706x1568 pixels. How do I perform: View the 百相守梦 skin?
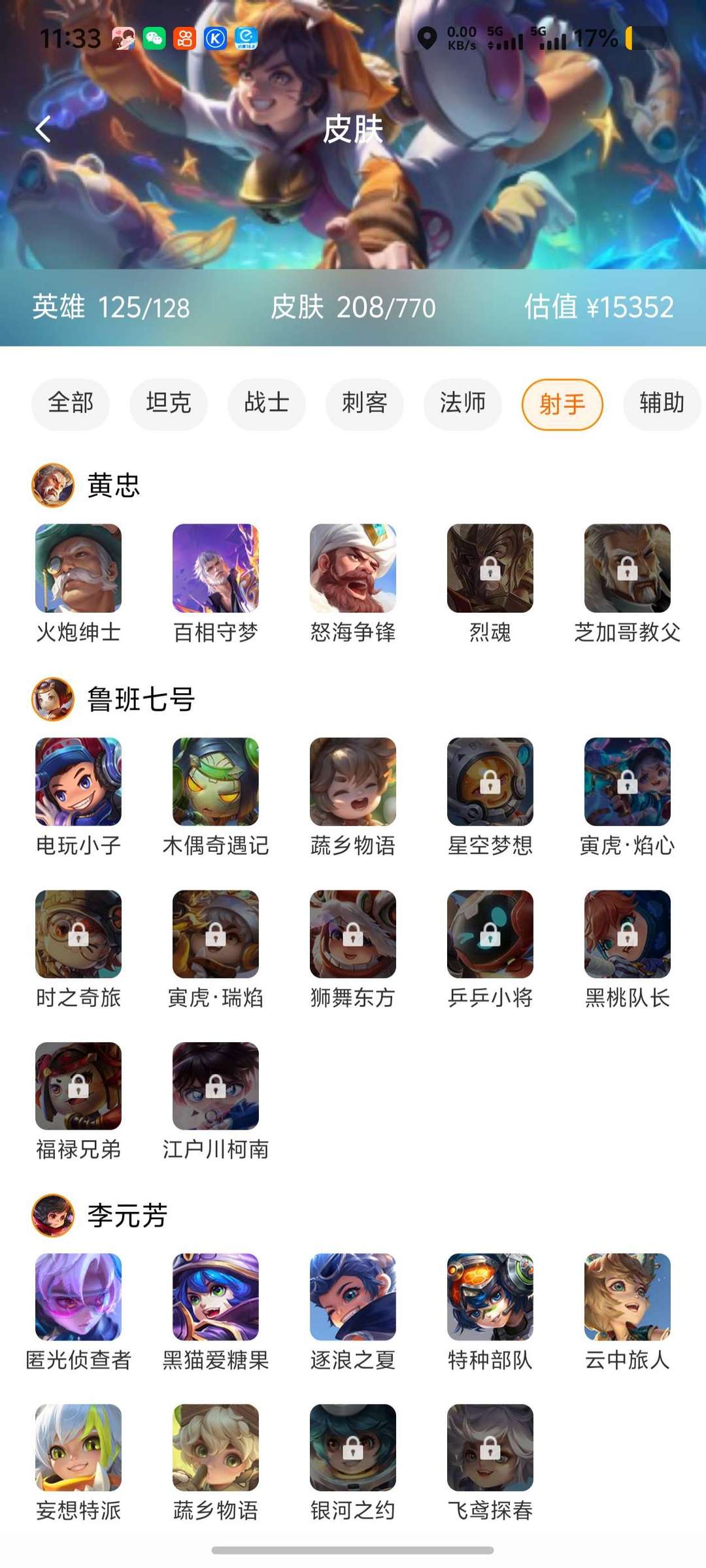point(216,568)
